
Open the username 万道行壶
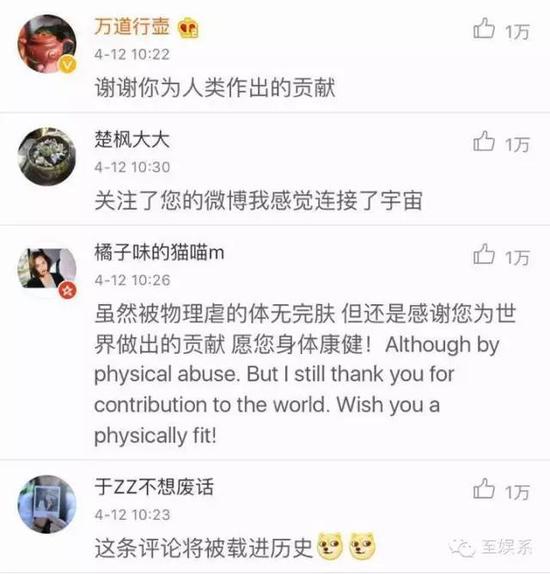click(132, 27)
